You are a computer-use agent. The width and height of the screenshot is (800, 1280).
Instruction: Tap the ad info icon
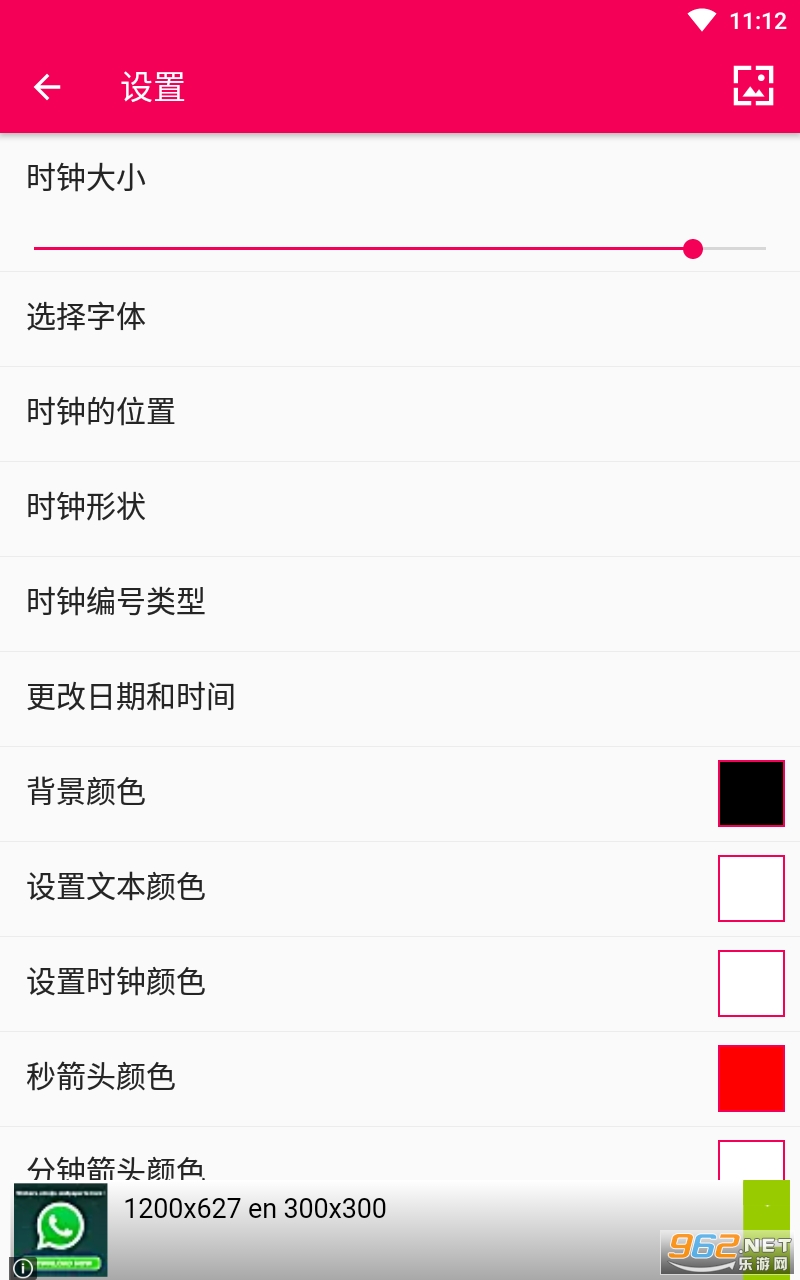[23, 1268]
